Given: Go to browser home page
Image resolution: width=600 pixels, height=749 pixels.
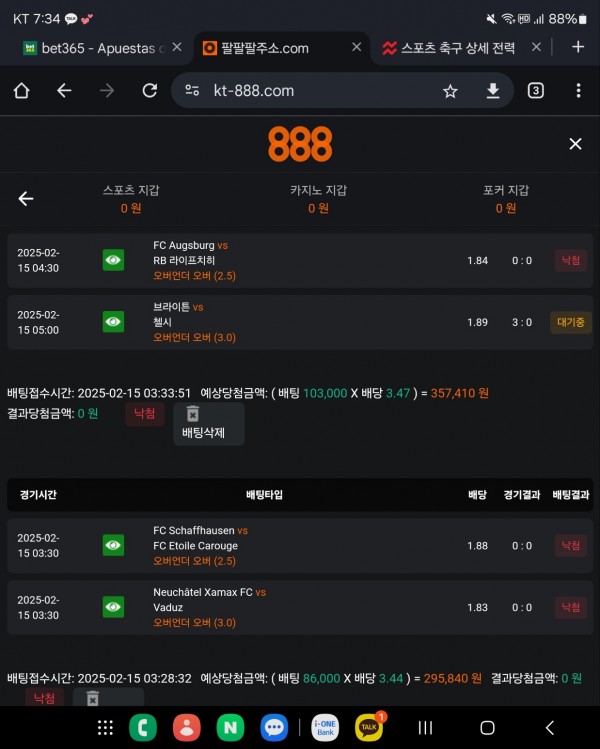Looking at the screenshot, I should 21,91.
